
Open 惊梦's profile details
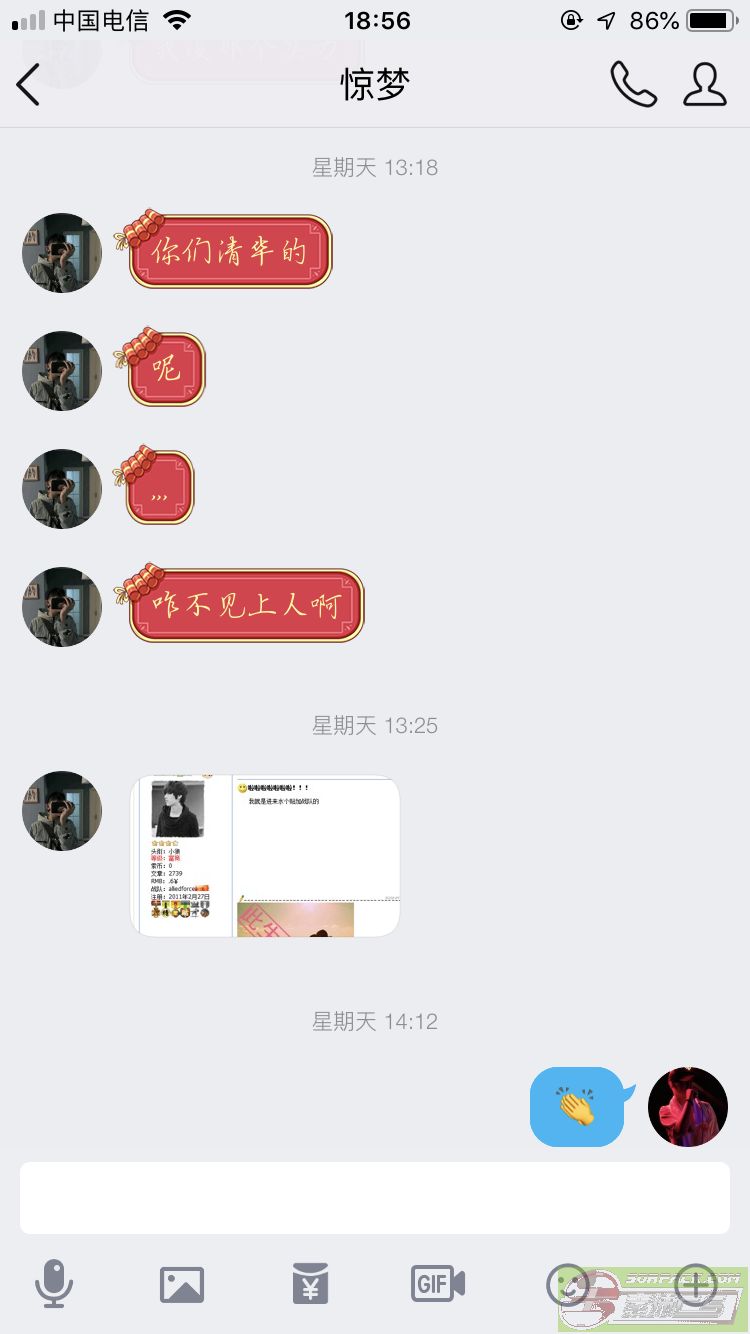click(x=704, y=85)
